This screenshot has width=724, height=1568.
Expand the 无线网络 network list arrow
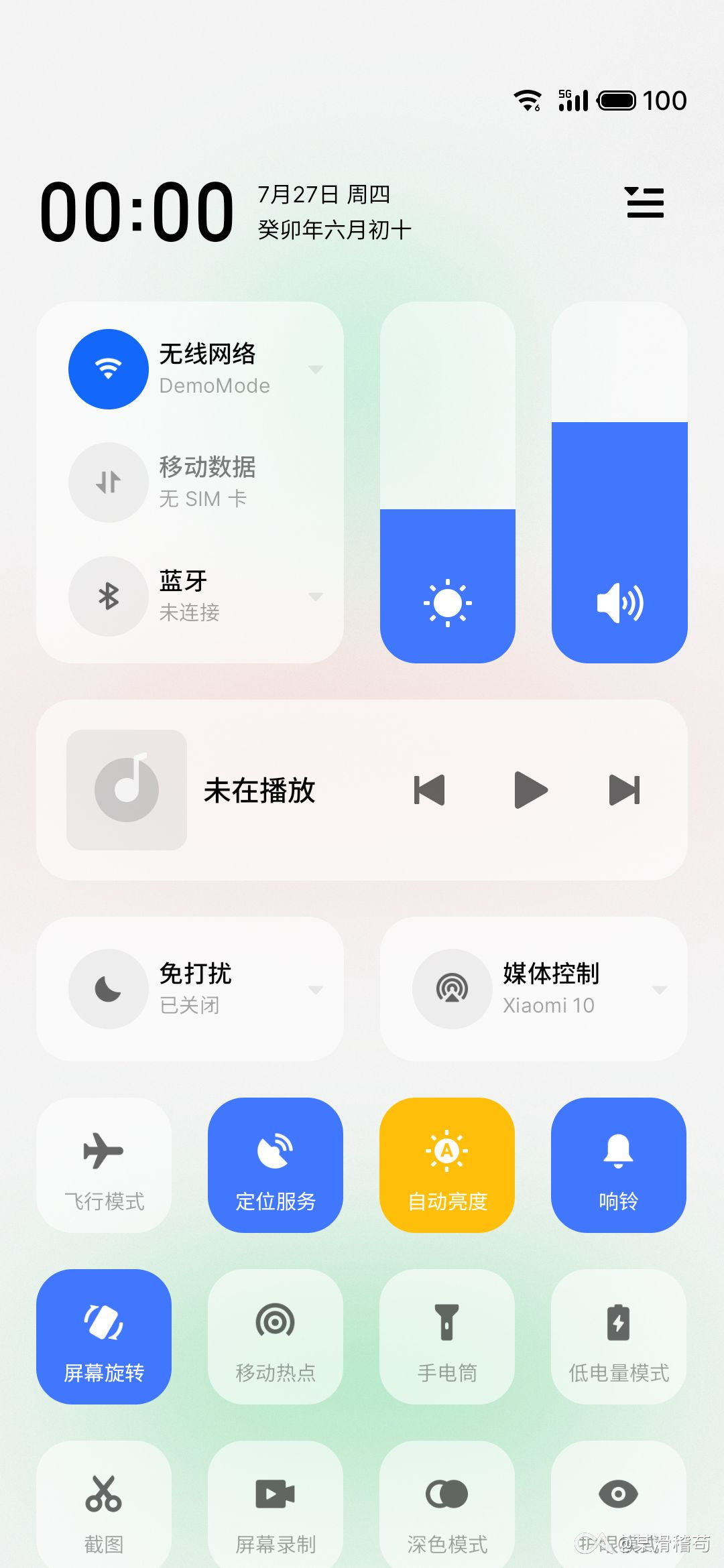(x=316, y=369)
